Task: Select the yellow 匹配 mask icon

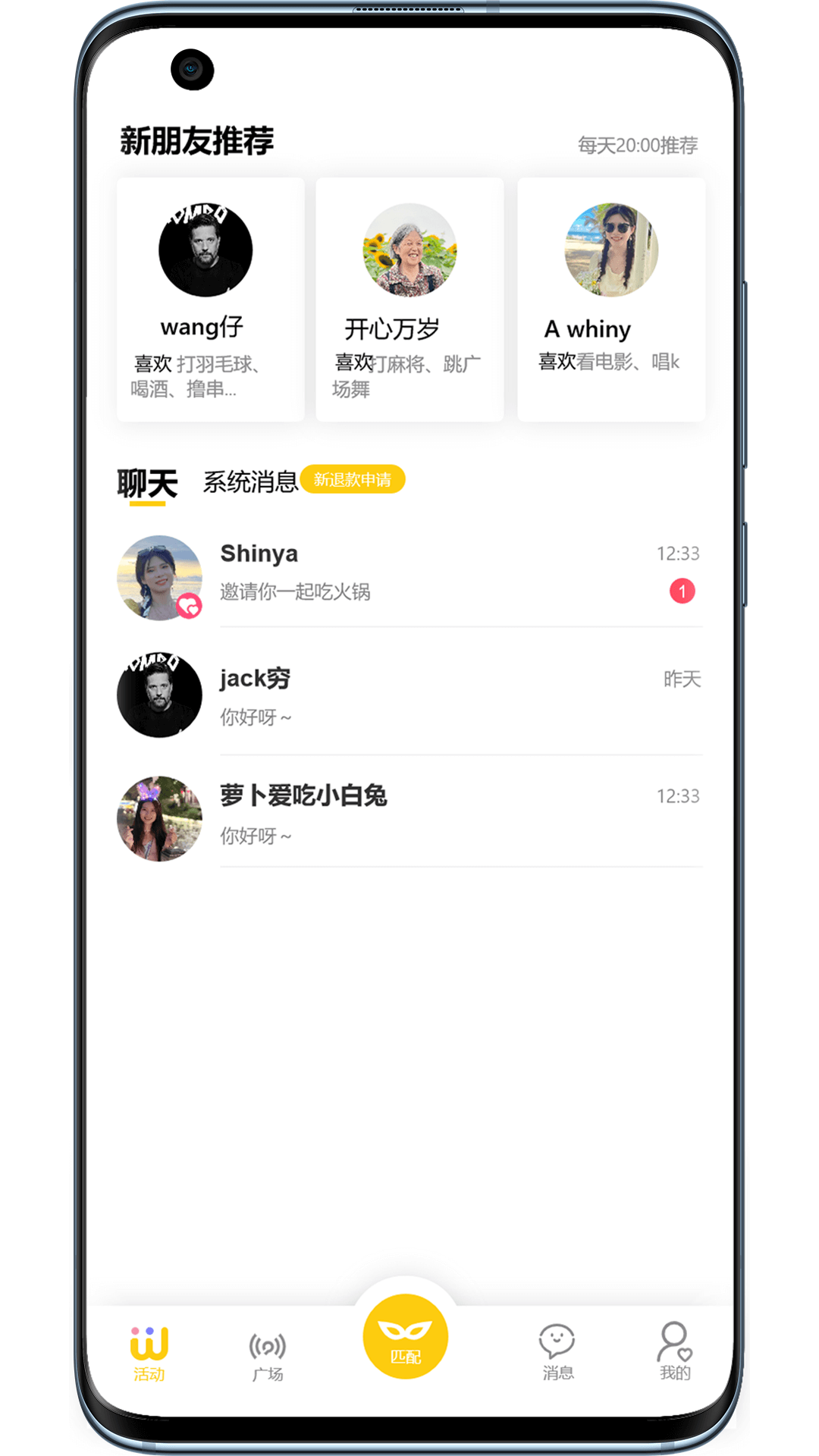Action: [406, 1335]
